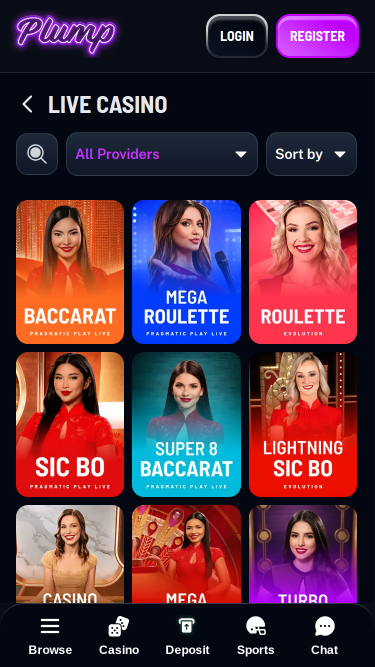Open the Browse menu

pos(50,636)
